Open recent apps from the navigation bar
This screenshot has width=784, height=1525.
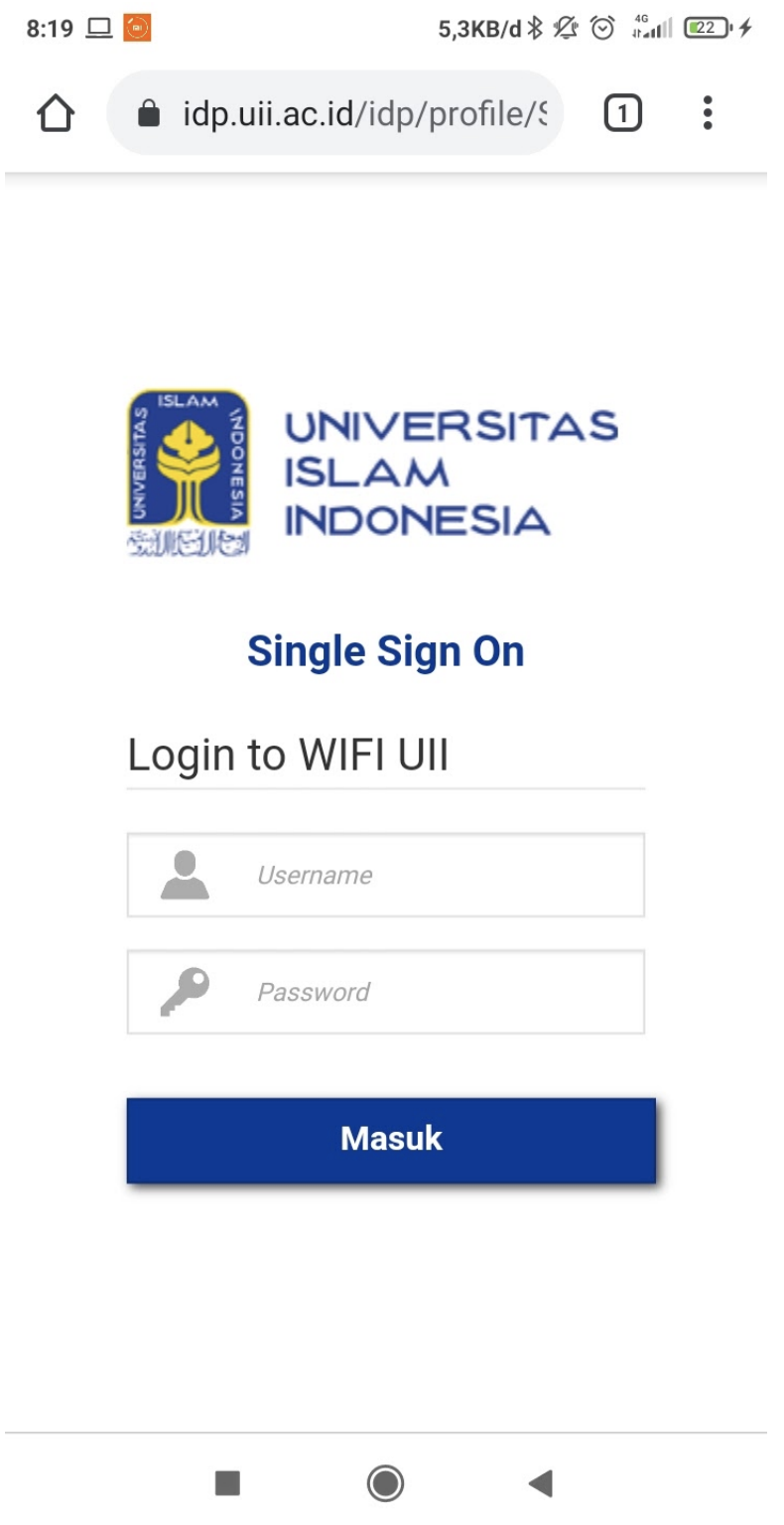pyautogui.click(x=227, y=1483)
